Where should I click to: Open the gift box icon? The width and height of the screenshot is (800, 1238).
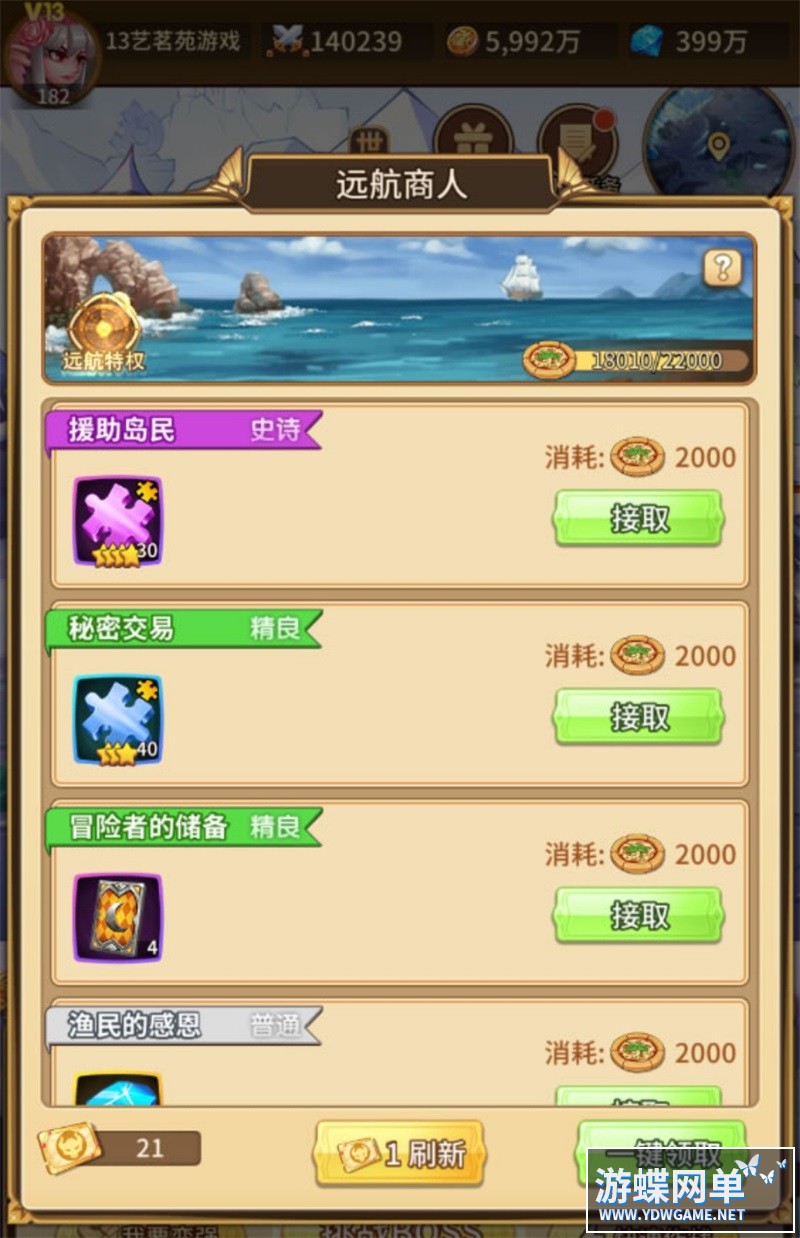[473, 140]
